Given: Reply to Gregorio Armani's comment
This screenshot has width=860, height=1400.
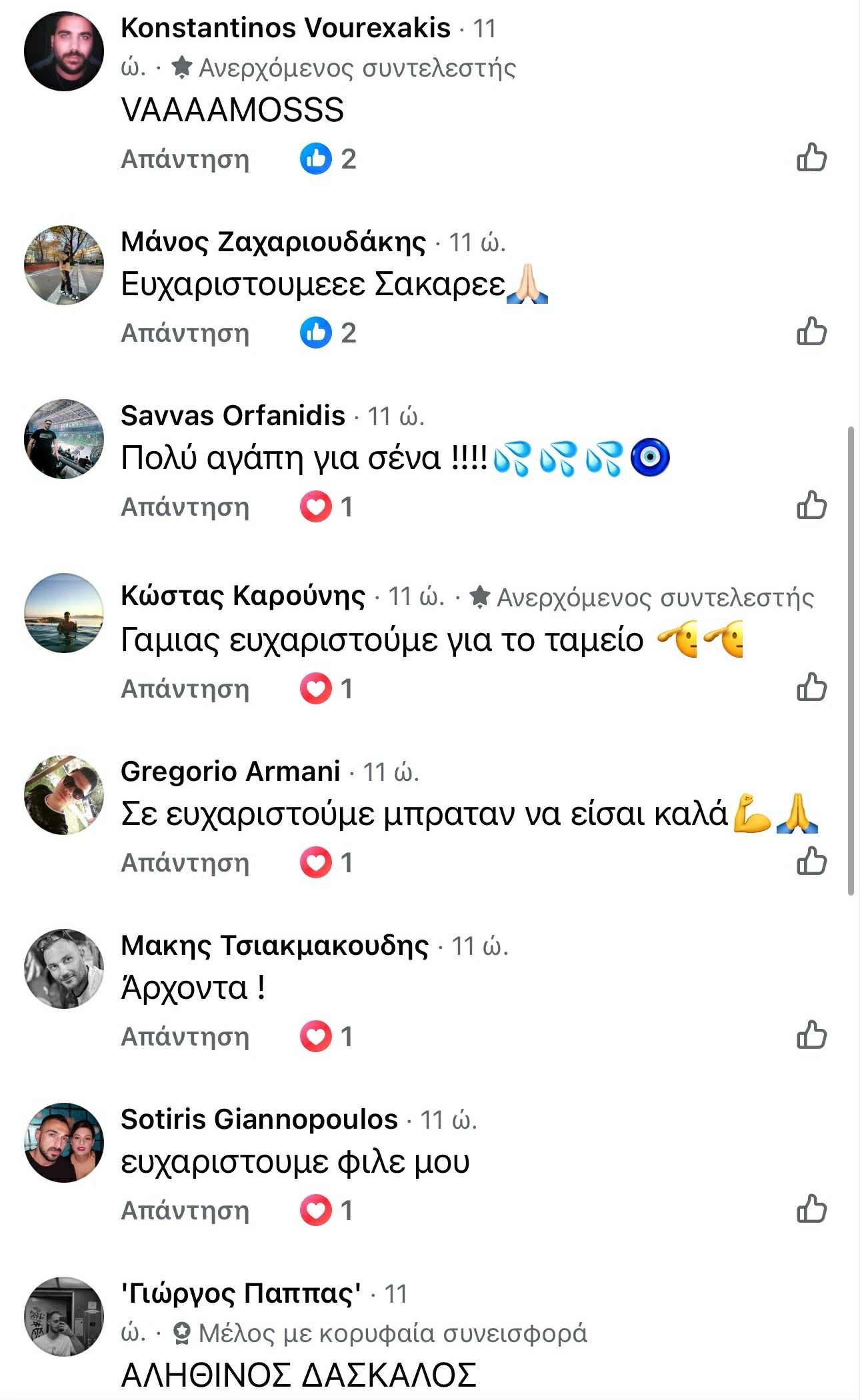Looking at the screenshot, I should tap(185, 863).
